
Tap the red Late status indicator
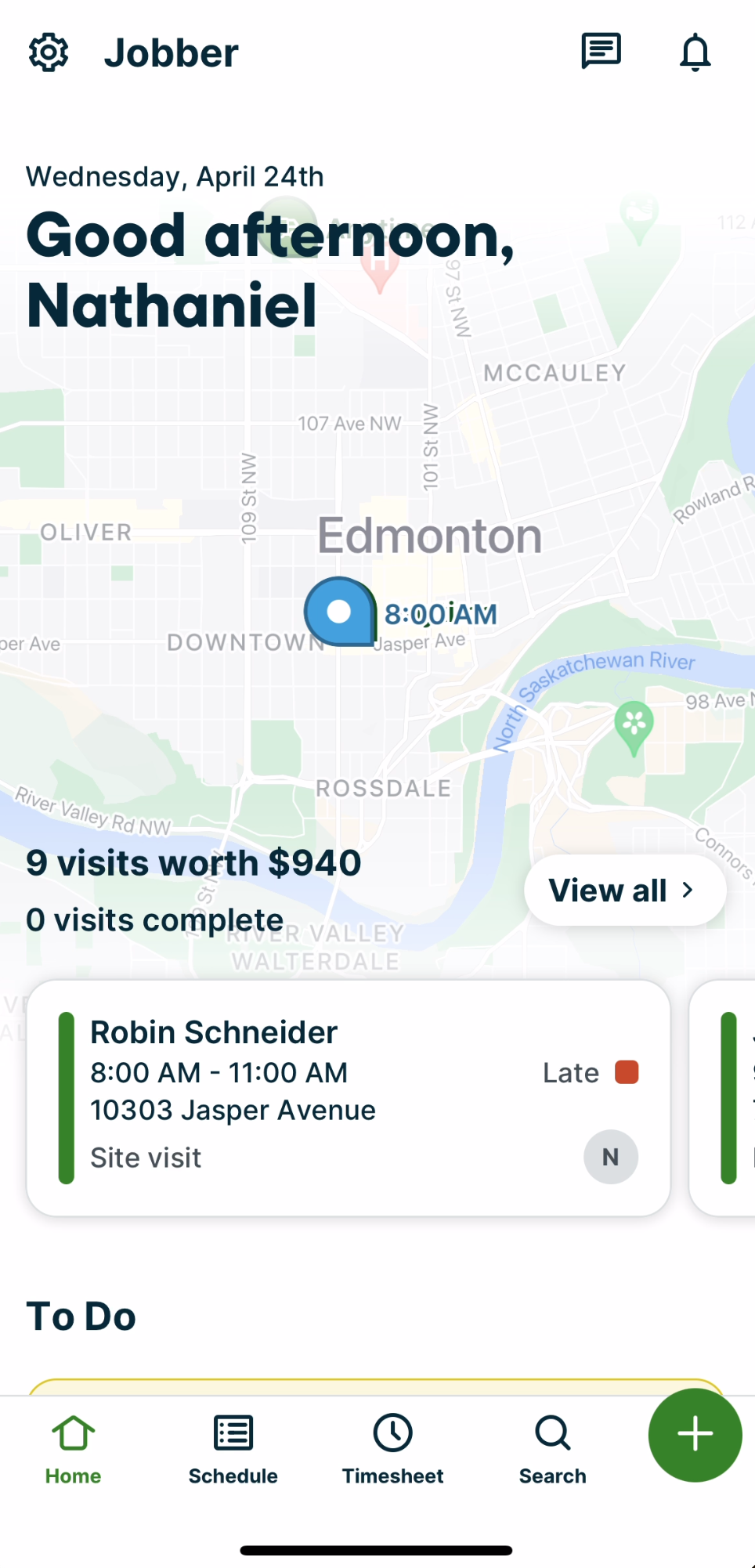tap(627, 1071)
